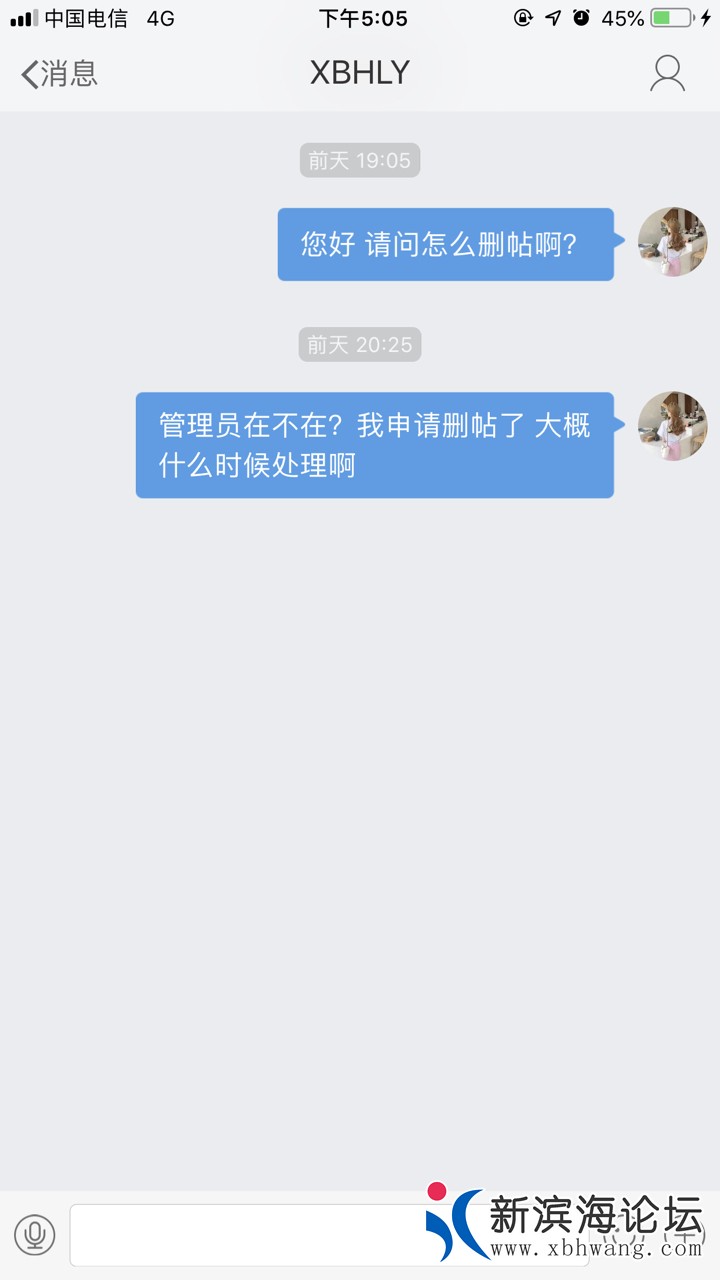
Task: Select the message asking when admin will respond
Action: (373, 445)
